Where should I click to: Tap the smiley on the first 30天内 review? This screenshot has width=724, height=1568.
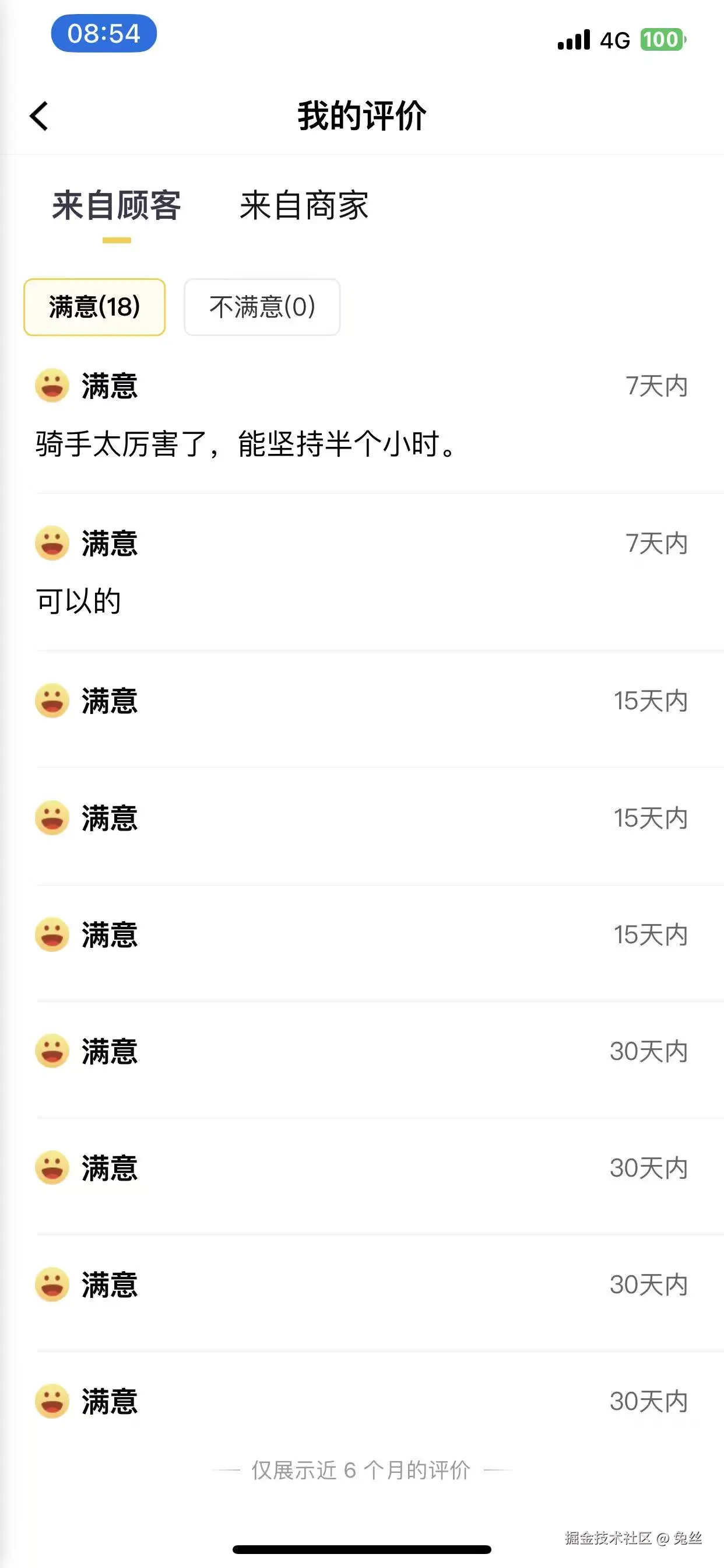pyautogui.click(x=52, y=1051)
